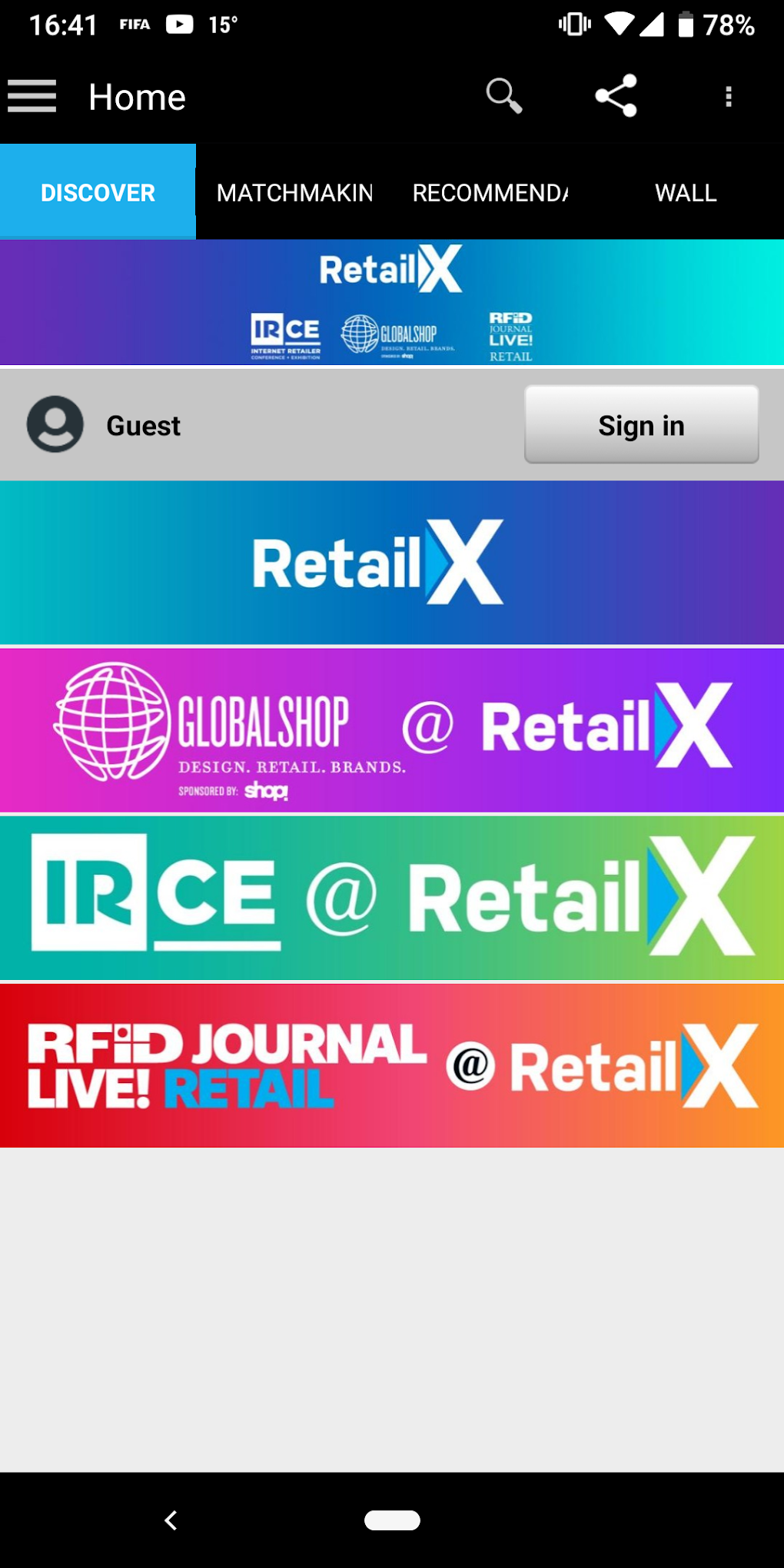
Task: Open the navigation hamburger menu
Action: click(32, 97)
